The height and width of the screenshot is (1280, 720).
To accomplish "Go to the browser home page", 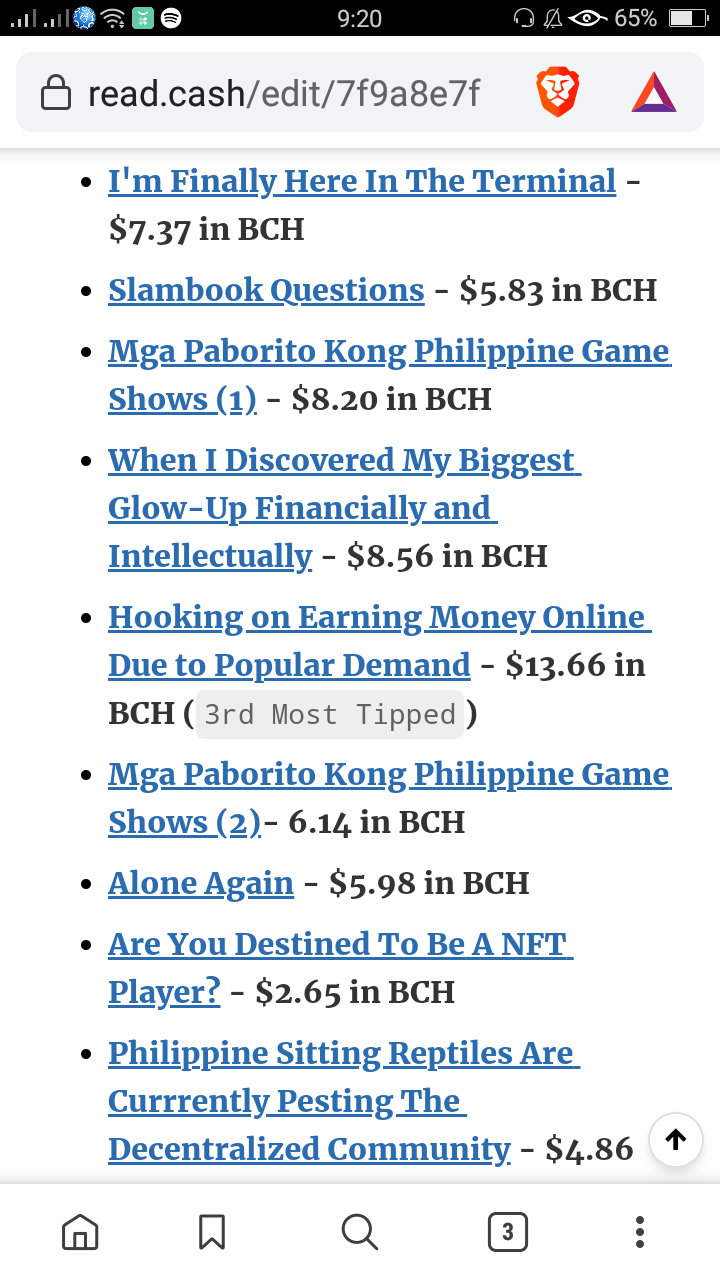I will pos(80,1232).
